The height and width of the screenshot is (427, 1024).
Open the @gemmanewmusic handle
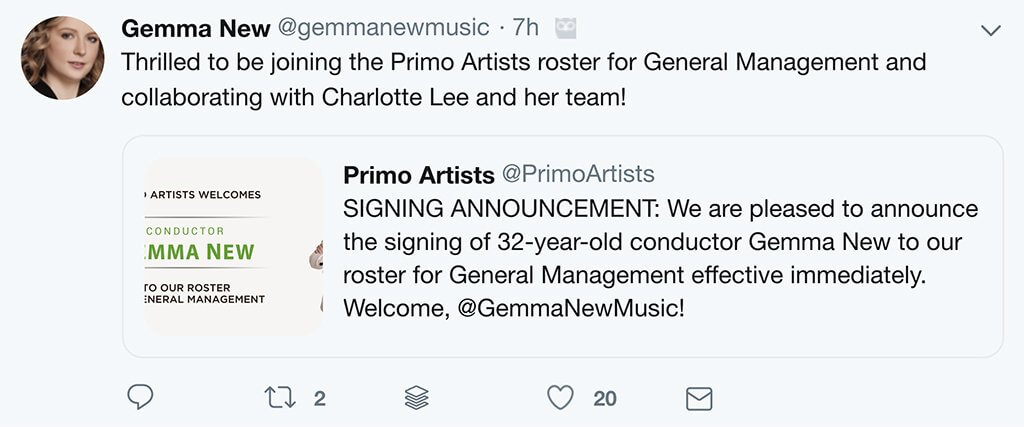(384, 28)
